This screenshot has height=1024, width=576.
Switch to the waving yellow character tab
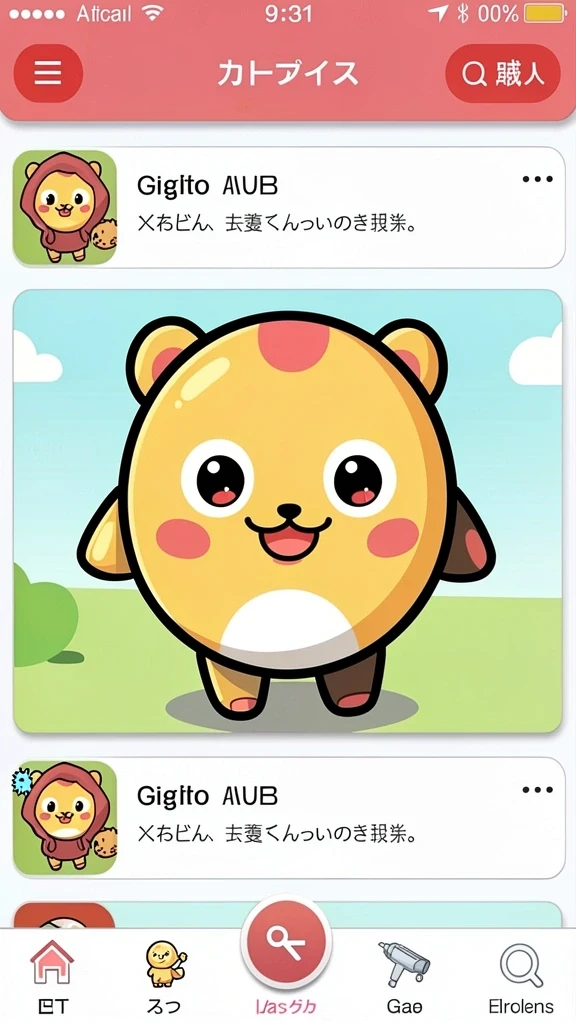pos(165,975)
